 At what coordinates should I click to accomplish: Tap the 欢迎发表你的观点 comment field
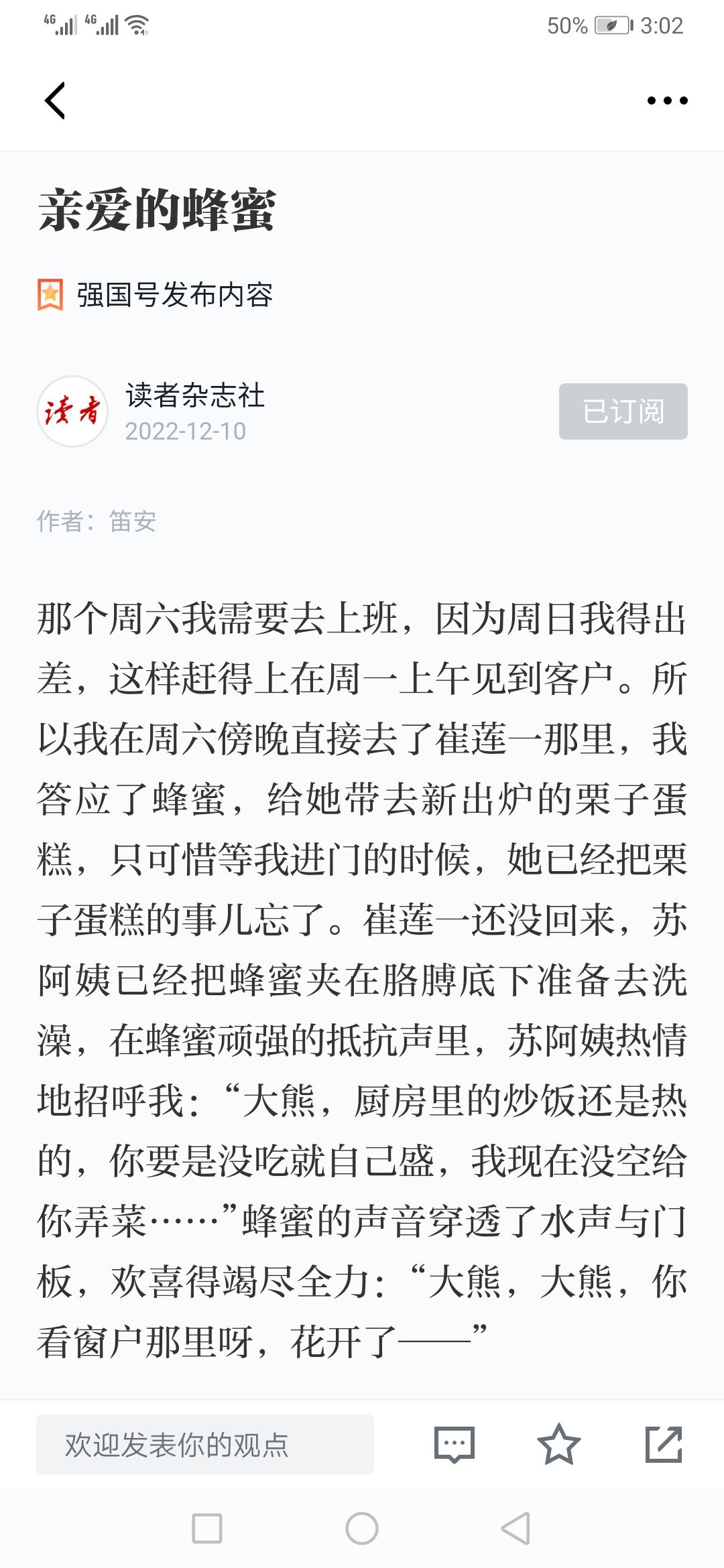coord(205,1445)
